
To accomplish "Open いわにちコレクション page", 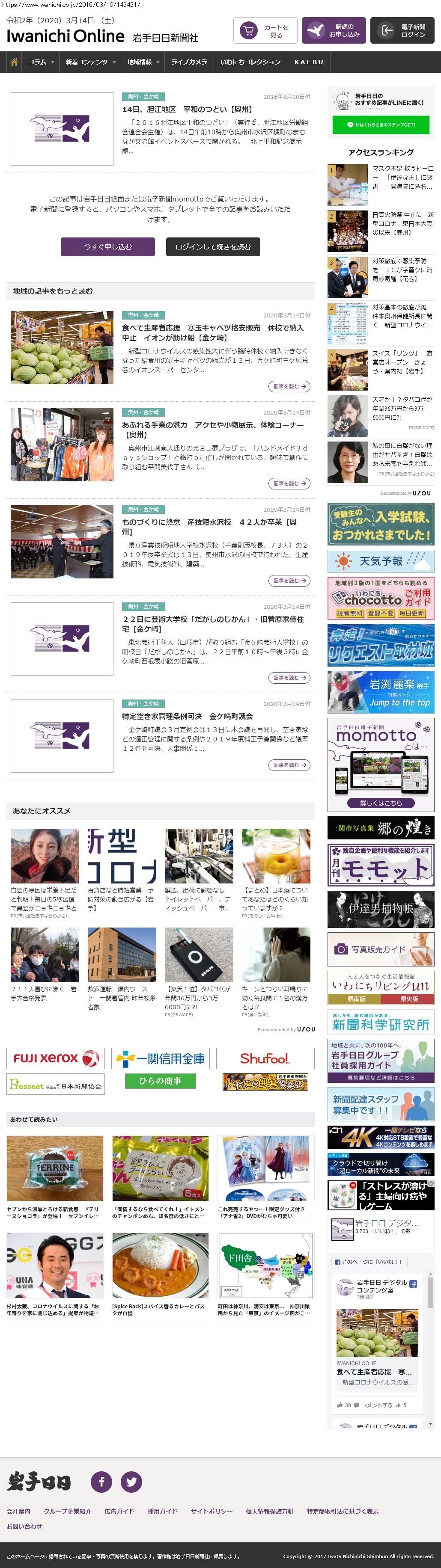I will [x=250, y=62].
